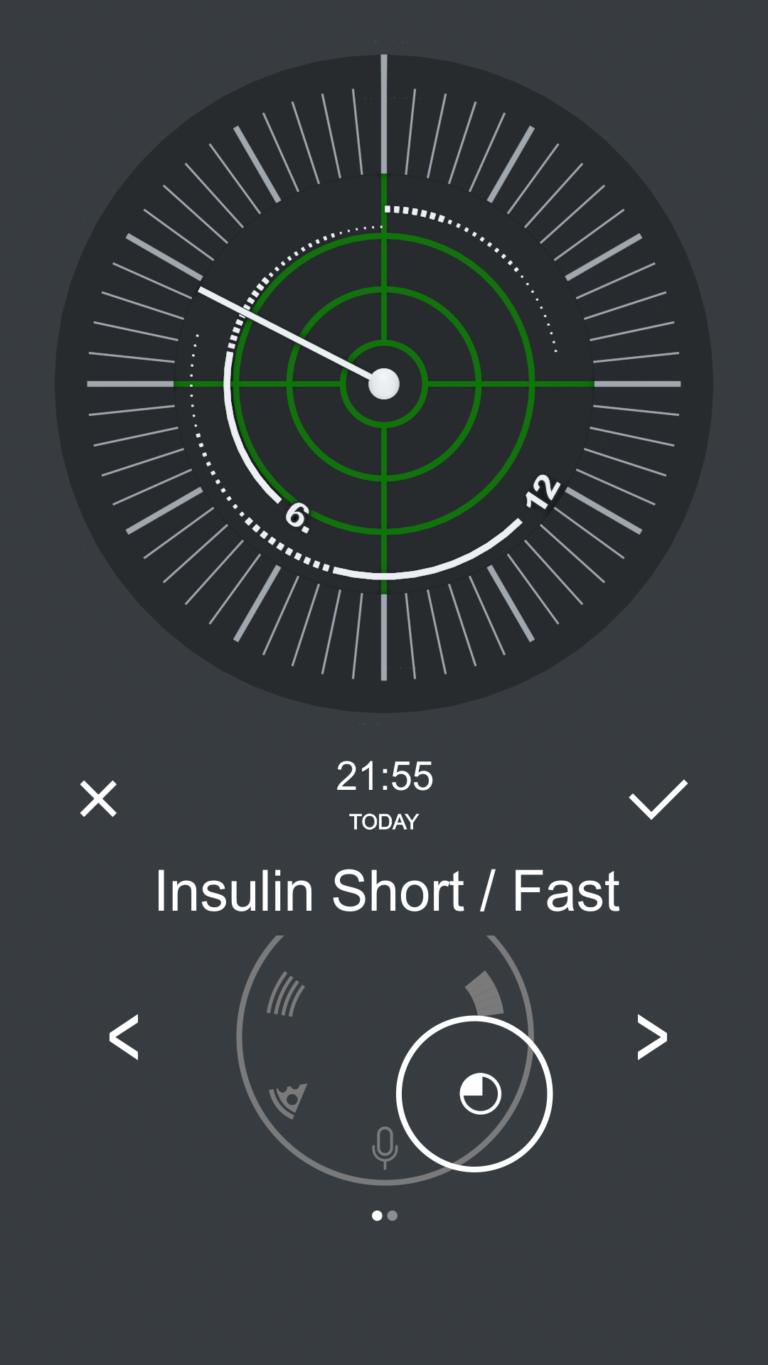The width and height of the screenshot is (768, 1365).
Task: Go to next entry type with right arrow
Action: pyautogui.click(x=652, y=1037)
